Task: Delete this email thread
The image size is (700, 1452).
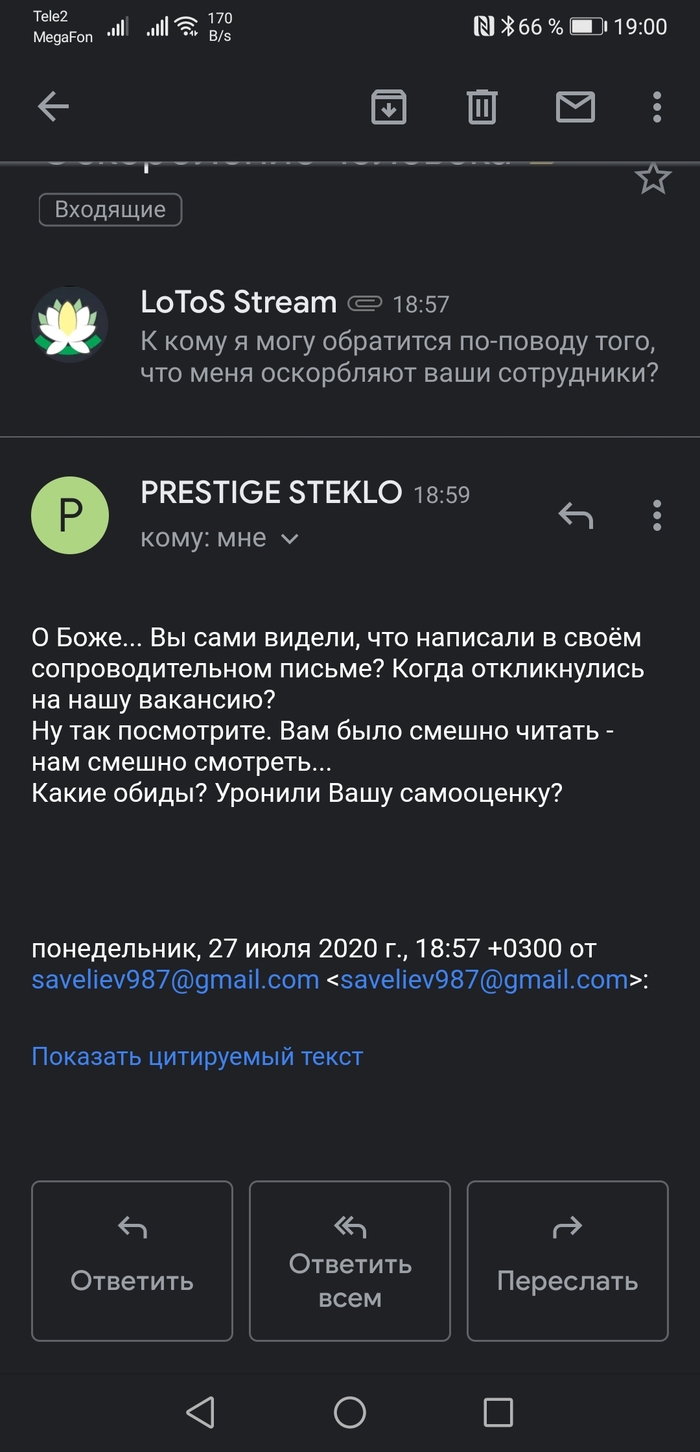Action: point(482,107)
